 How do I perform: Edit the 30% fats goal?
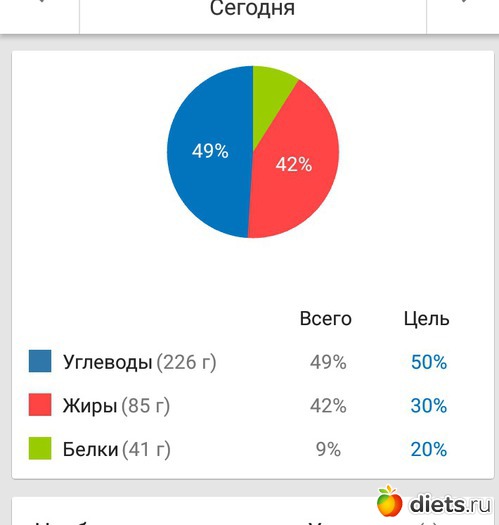coord(429,406)
